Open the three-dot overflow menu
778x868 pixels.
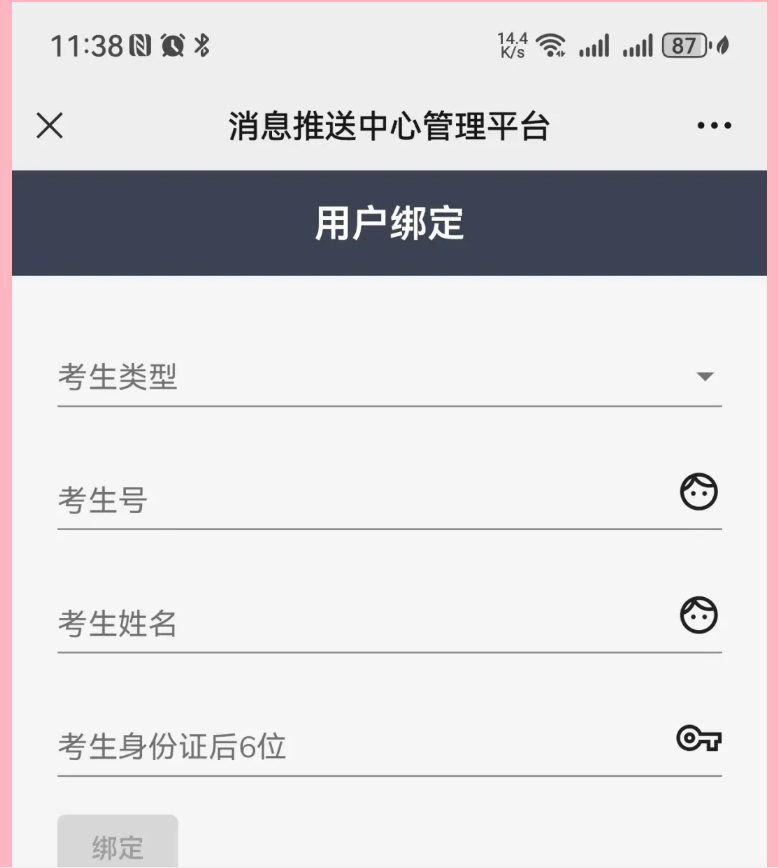[x=714, y=126]
